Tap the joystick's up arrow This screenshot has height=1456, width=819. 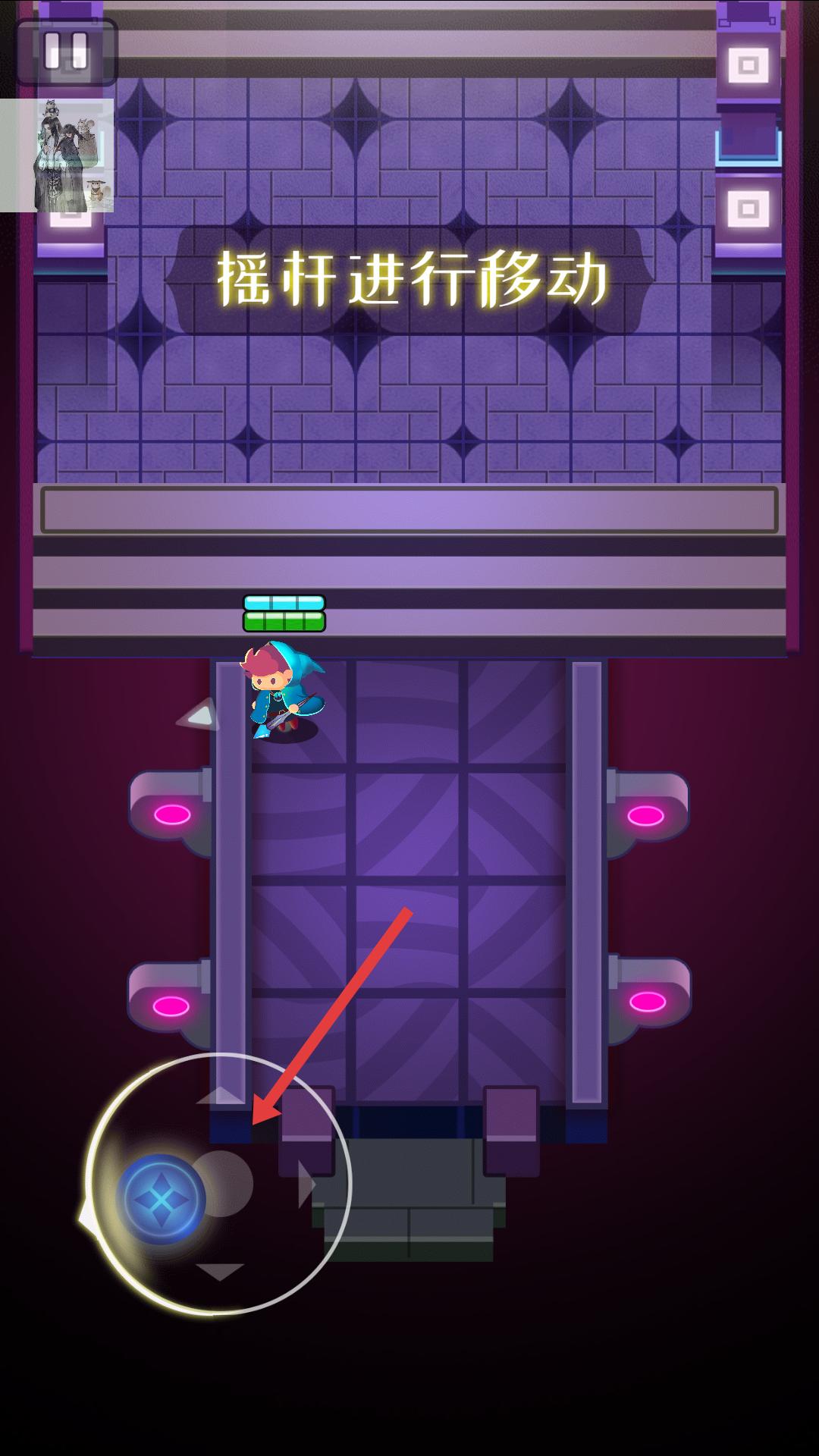tap(219, 1097)
